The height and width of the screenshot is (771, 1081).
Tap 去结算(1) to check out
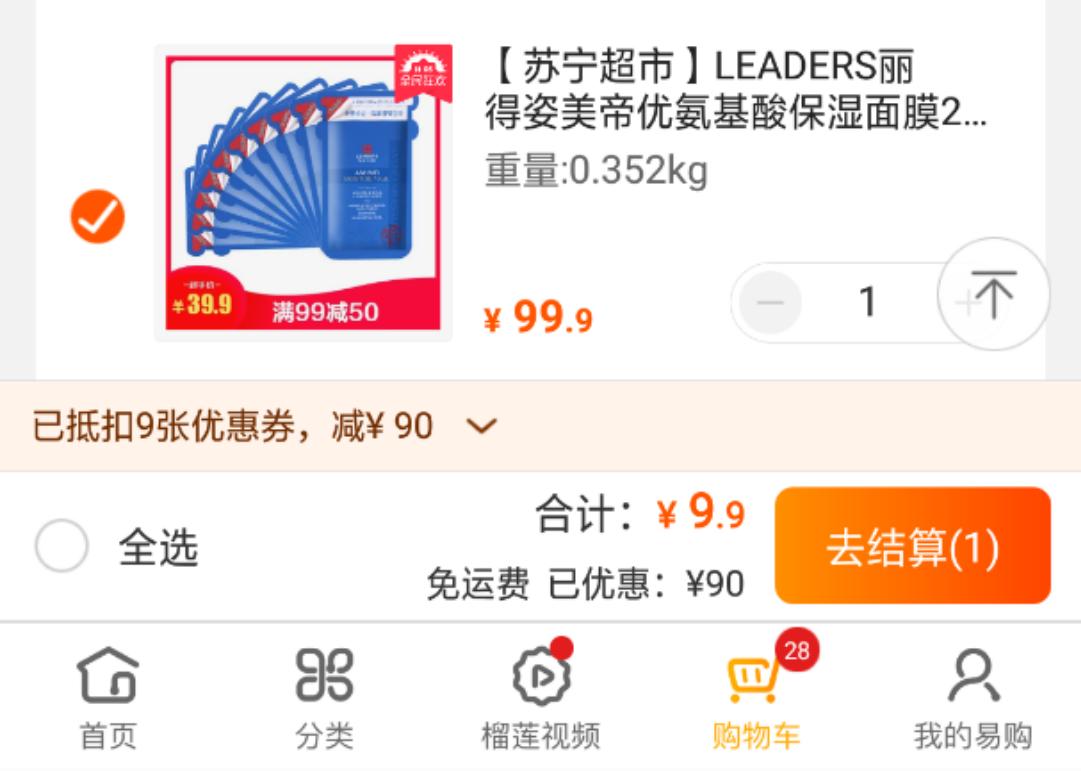[x=912, y=547]
